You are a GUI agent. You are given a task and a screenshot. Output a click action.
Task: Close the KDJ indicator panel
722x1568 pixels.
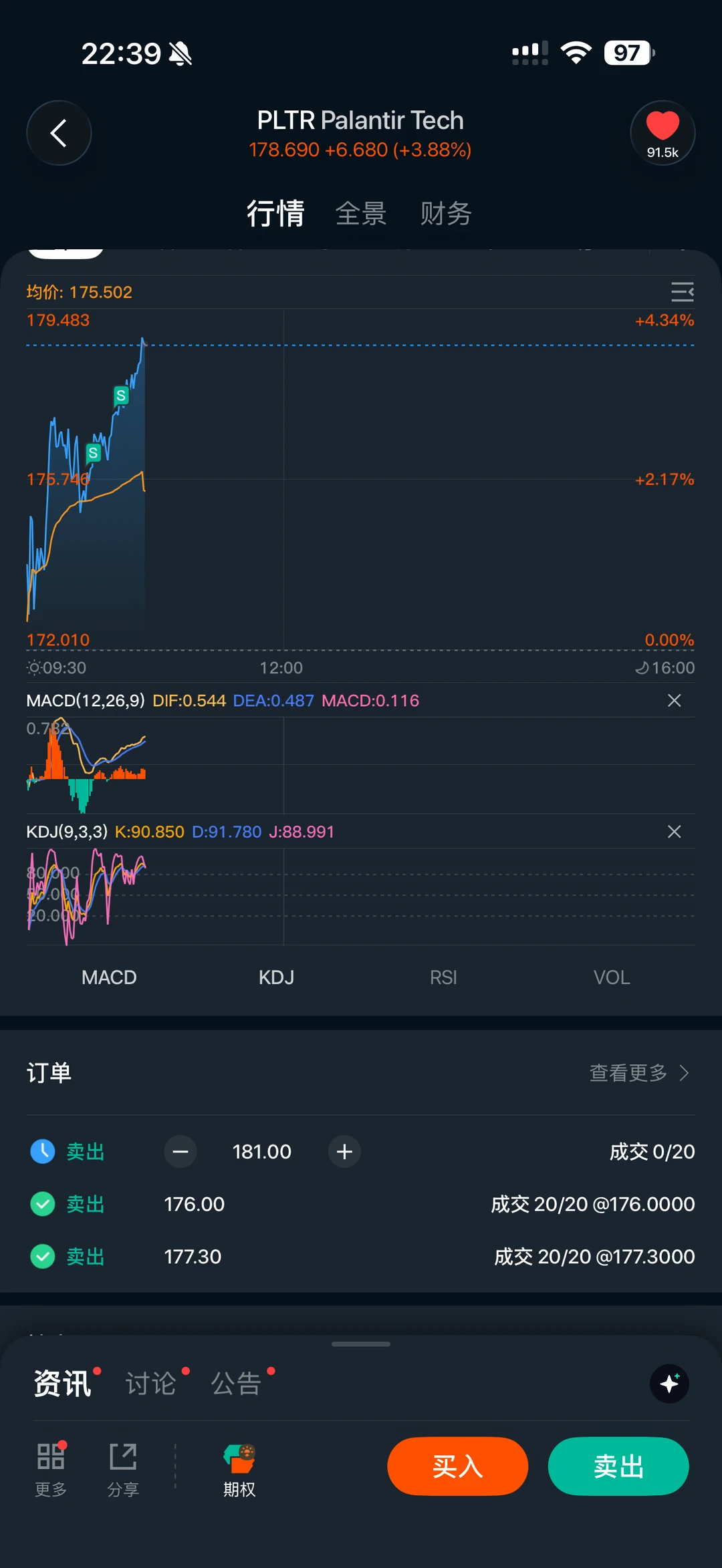pos(674,832)
